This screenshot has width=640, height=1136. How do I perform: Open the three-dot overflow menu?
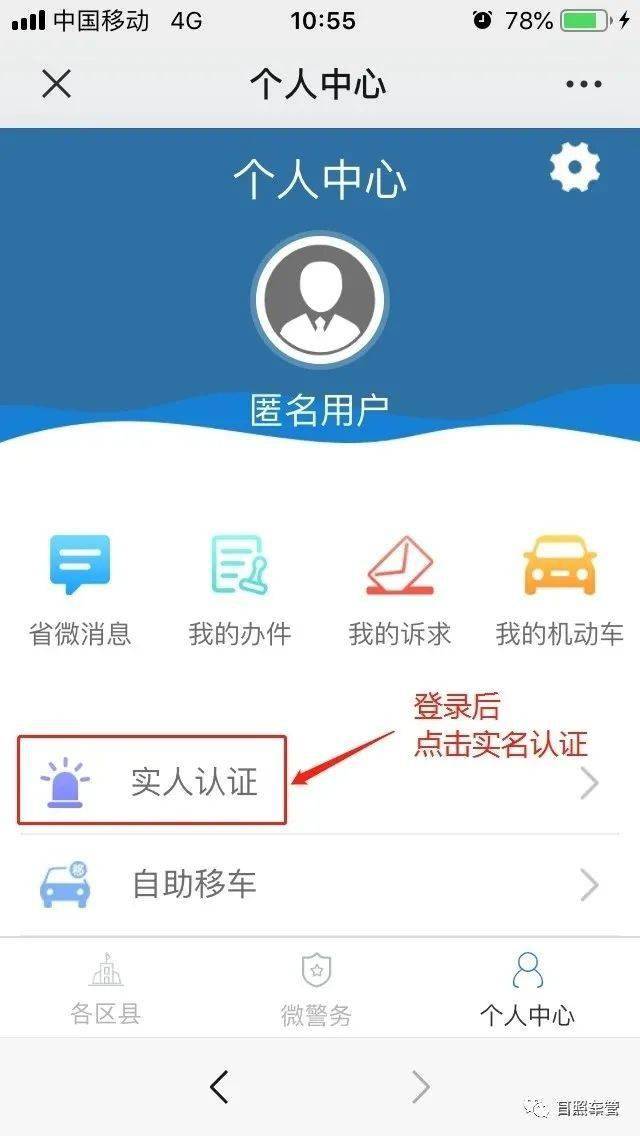tap(583, 84)
